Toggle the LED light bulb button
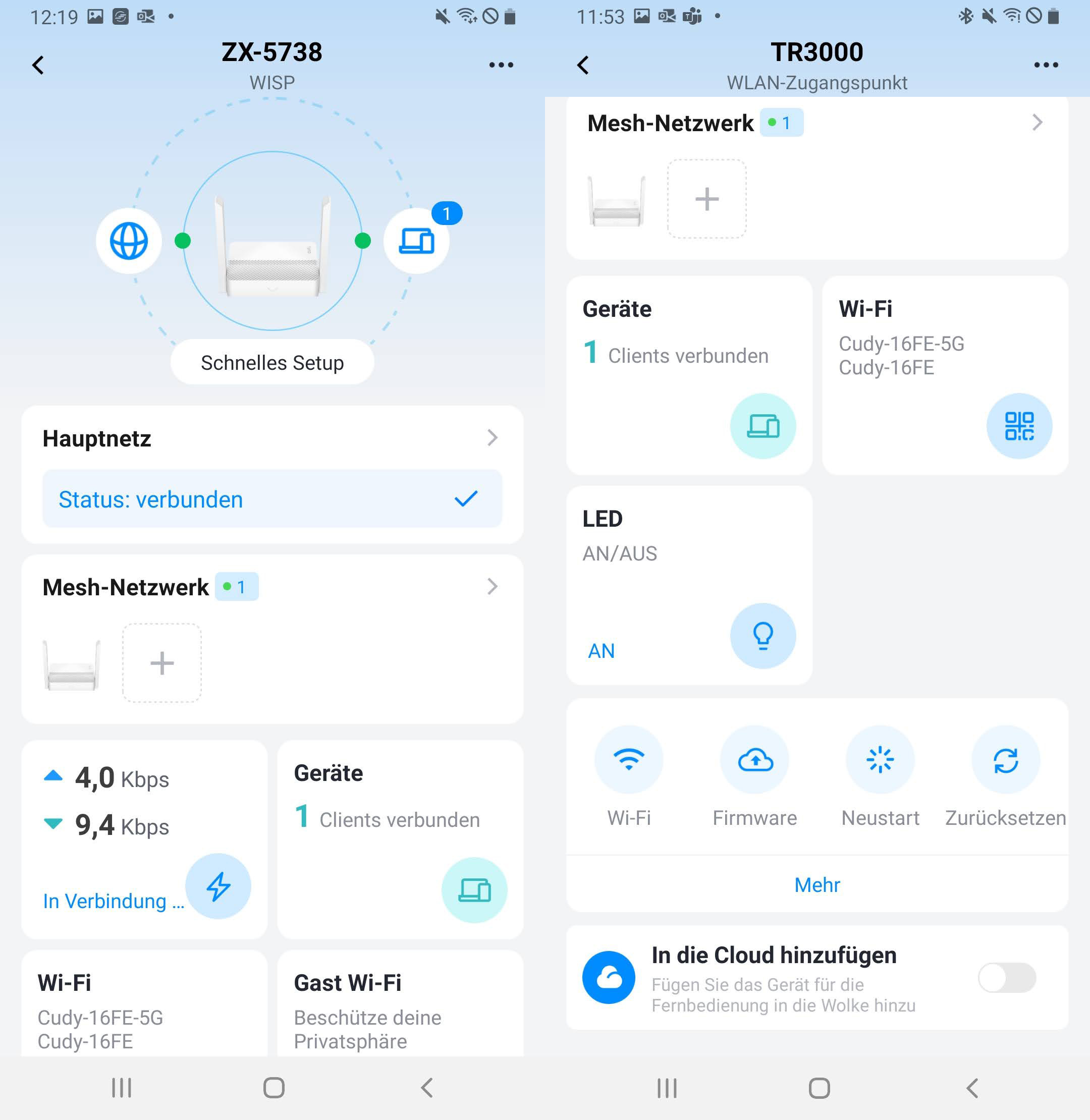The image size is (1090, 1120). (x=762, y=635)
